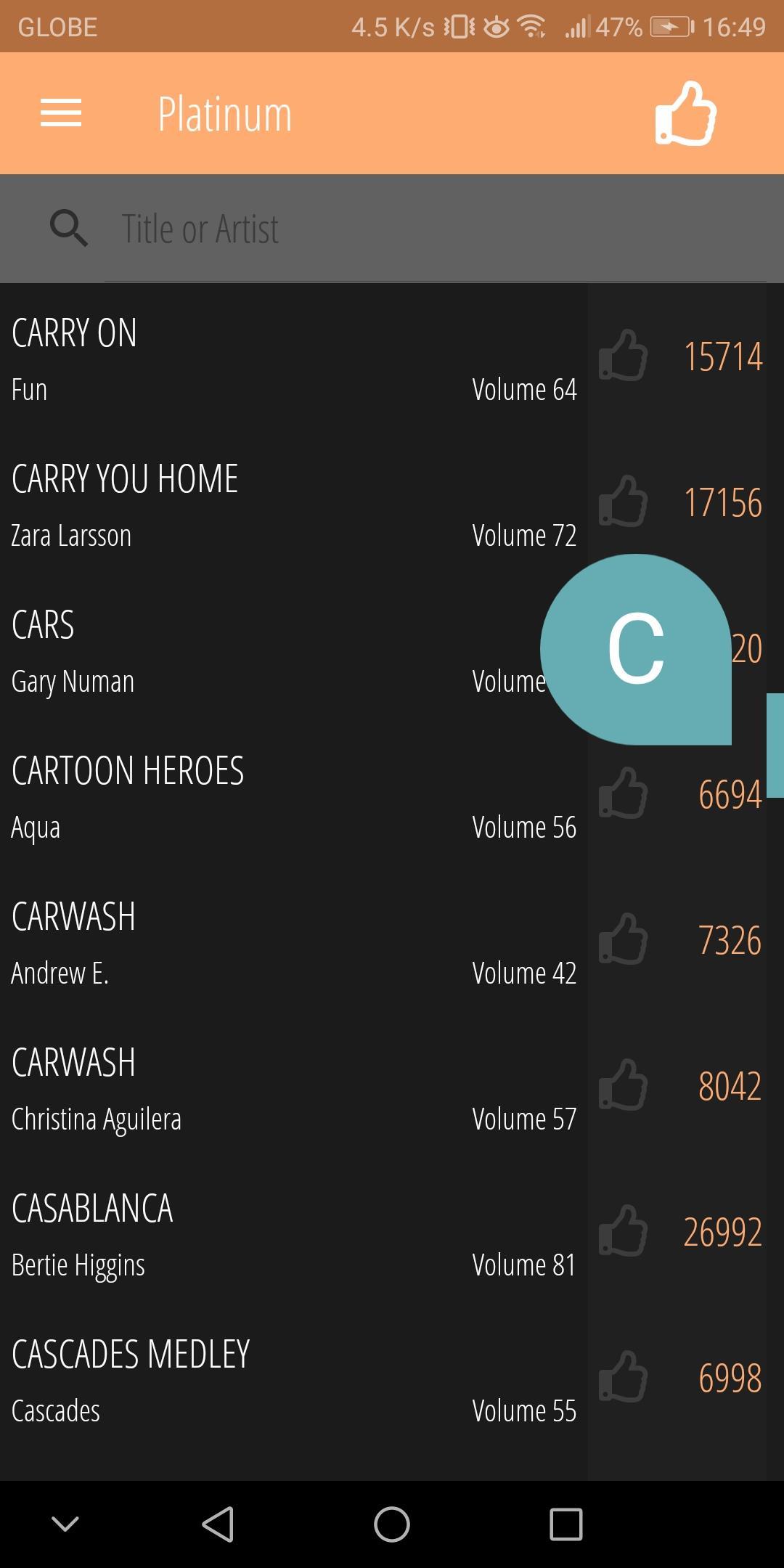The image size is (784, 1568).
Task: Like CASCADES MEDLEY by Cascades
Action: [x=624, y=1377]
